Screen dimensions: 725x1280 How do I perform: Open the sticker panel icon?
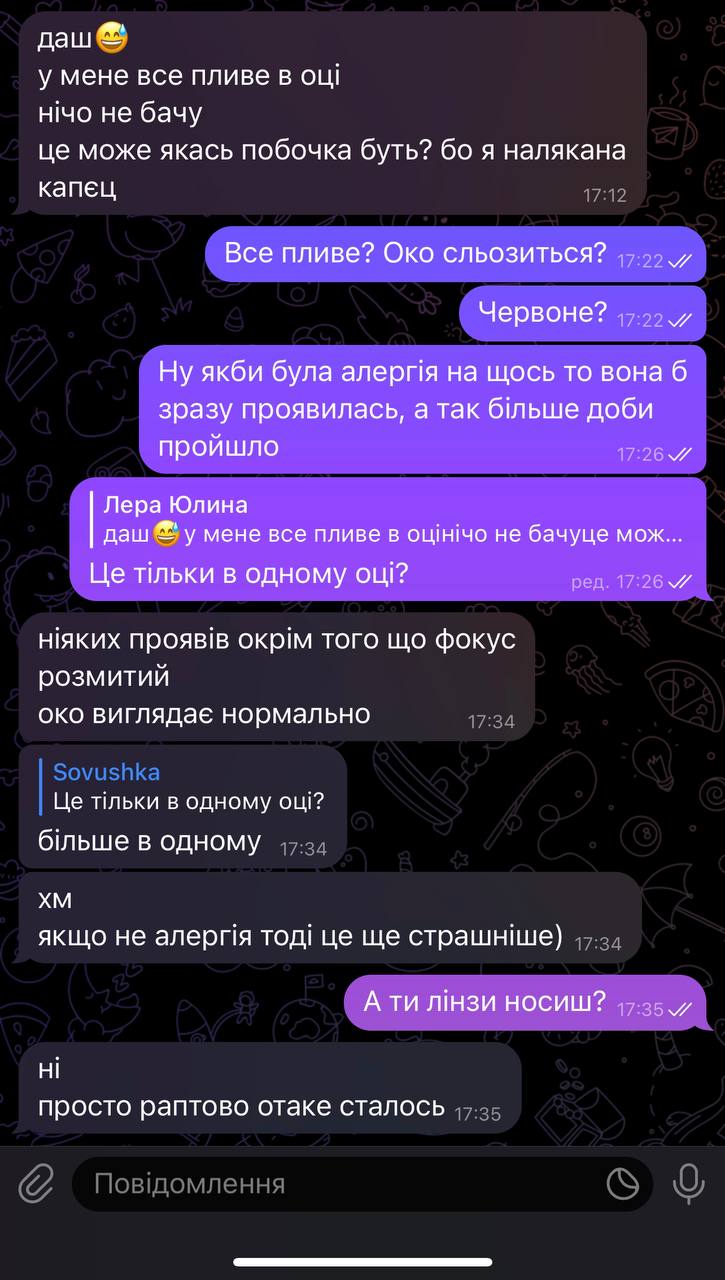(x=622, y=1185)
